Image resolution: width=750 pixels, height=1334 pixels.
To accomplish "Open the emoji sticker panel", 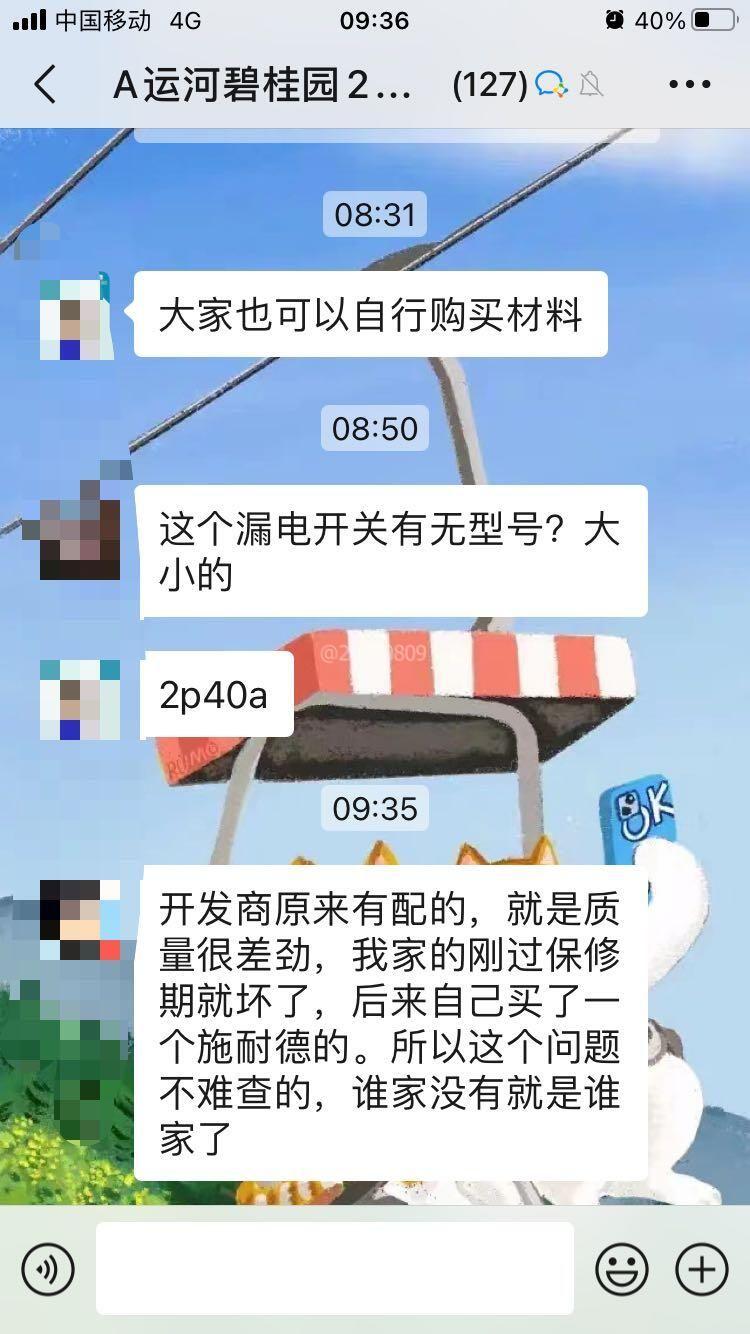I will click(x=621, y=1269).
